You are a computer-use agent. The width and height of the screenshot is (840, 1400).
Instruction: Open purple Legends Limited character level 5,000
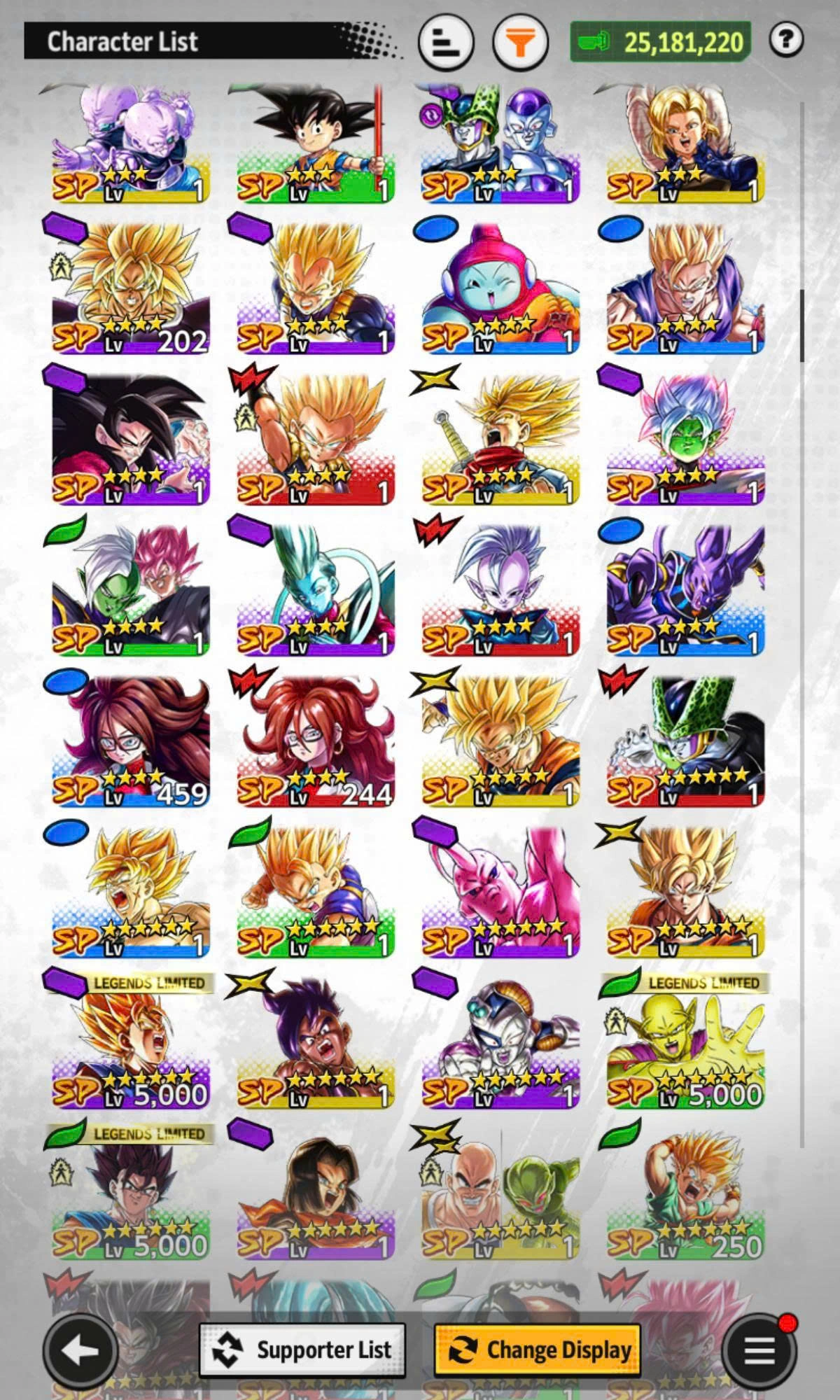click(130, 1043)
